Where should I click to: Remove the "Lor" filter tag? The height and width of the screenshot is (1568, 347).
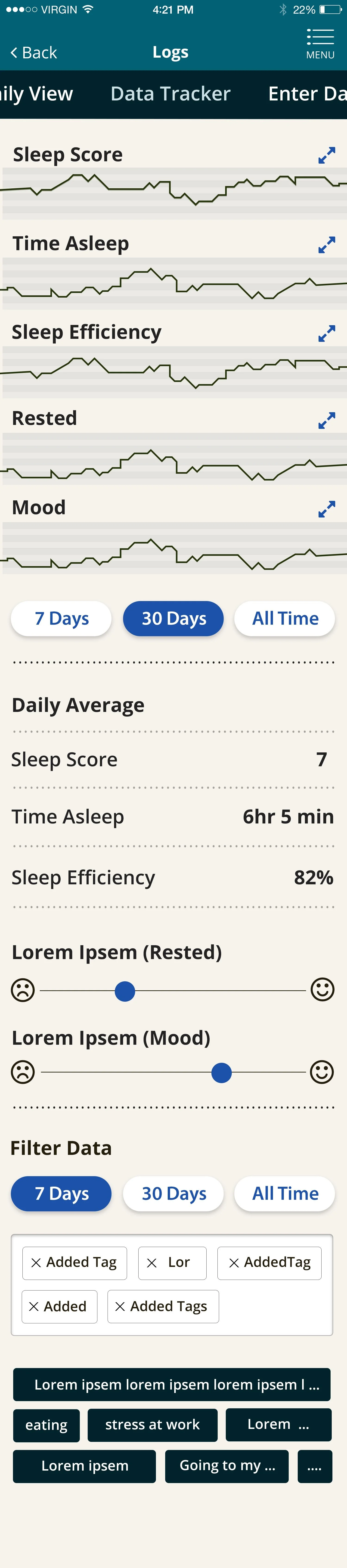152,1263
